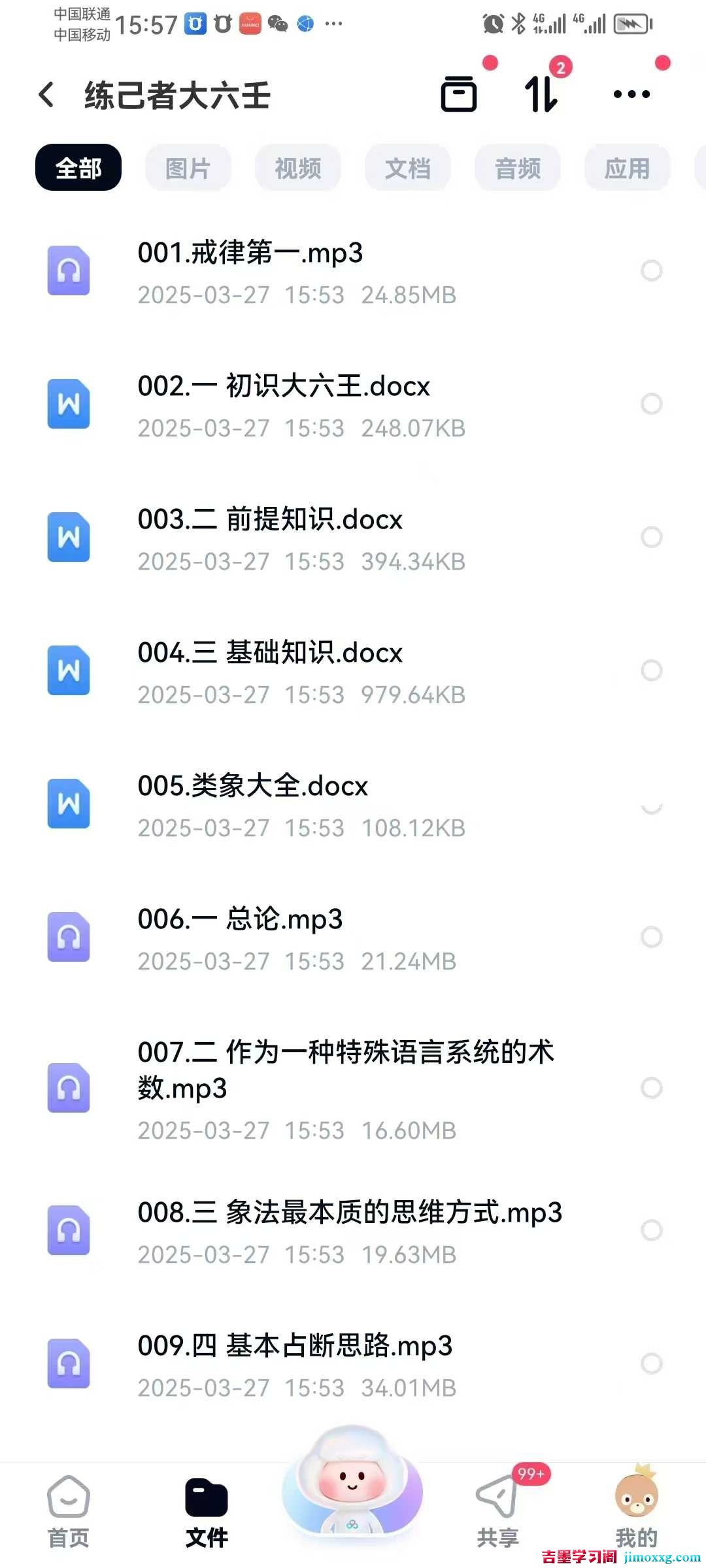Tap the multi-window icon in top bar

click(x=458, y=95)
